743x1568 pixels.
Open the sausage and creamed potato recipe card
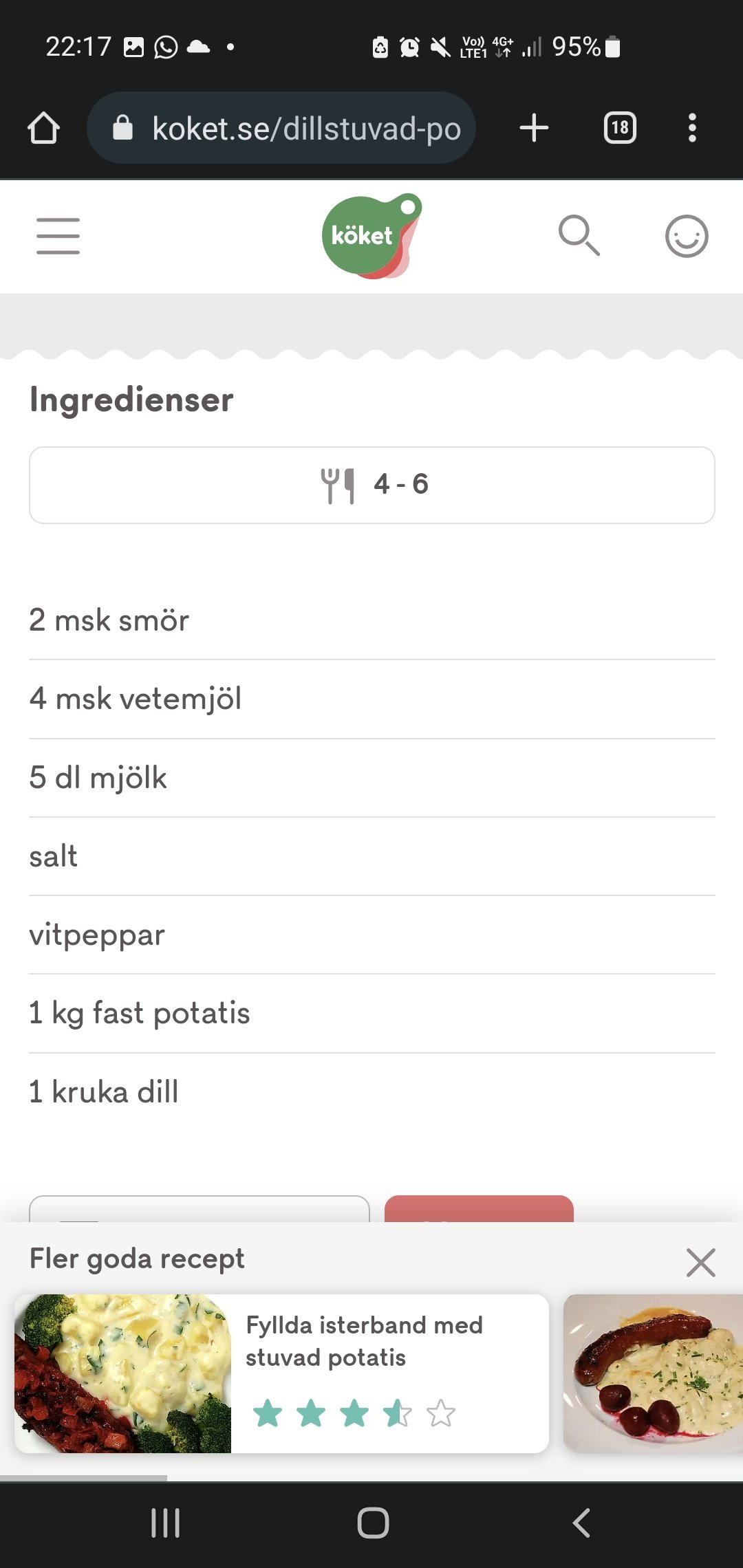[653, 1373]
